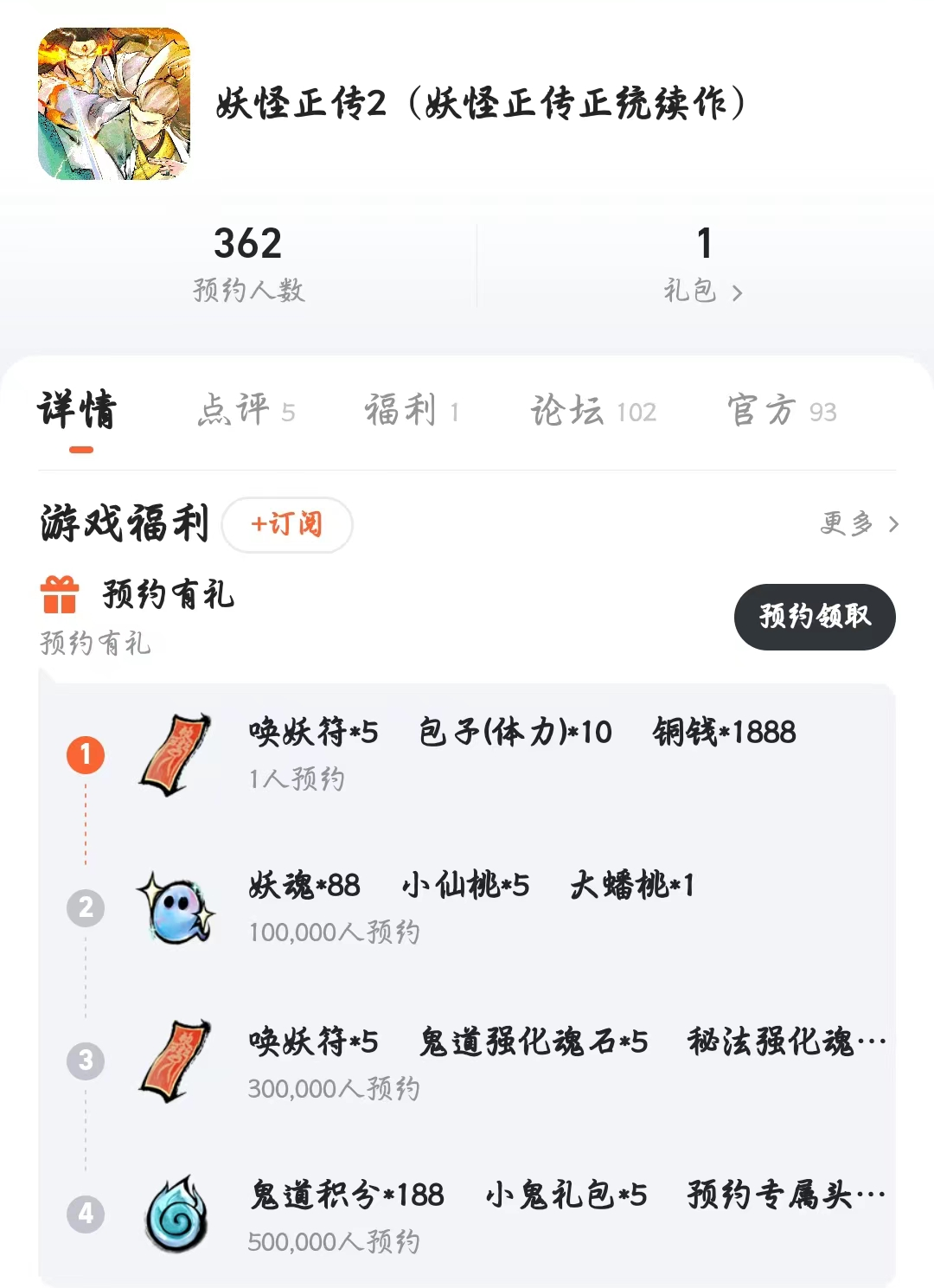Image resolution: width=934 pixels, height=1288 pixels.
Task: Subscribe with the +订阅 button
Action: click(x=287, y=524)
